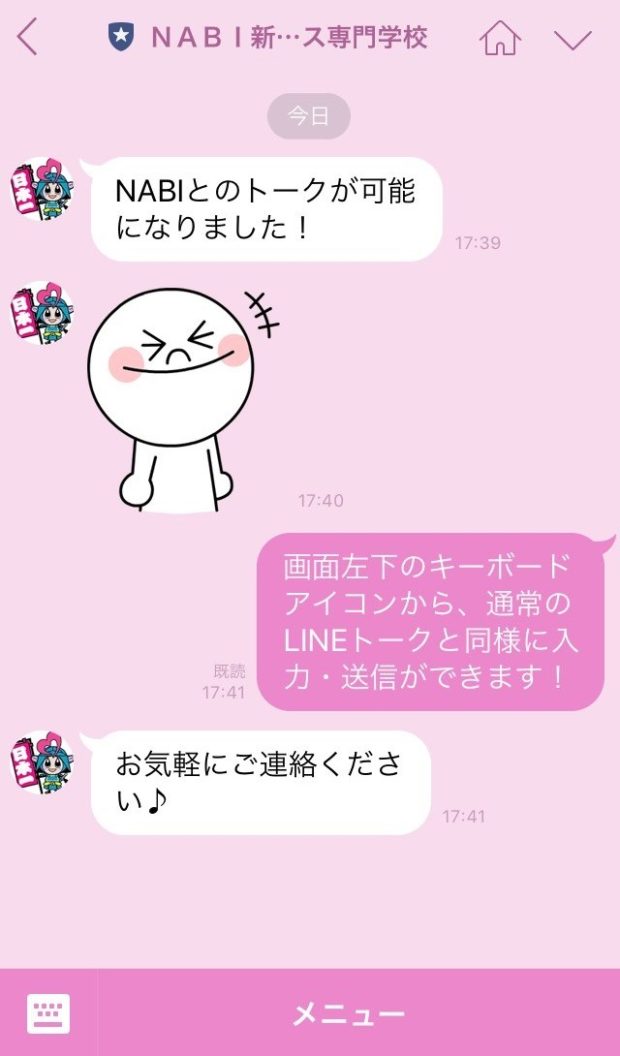Go back from the NABI chat
Screen dimensions: 620x1056
(x=27, y=39)
